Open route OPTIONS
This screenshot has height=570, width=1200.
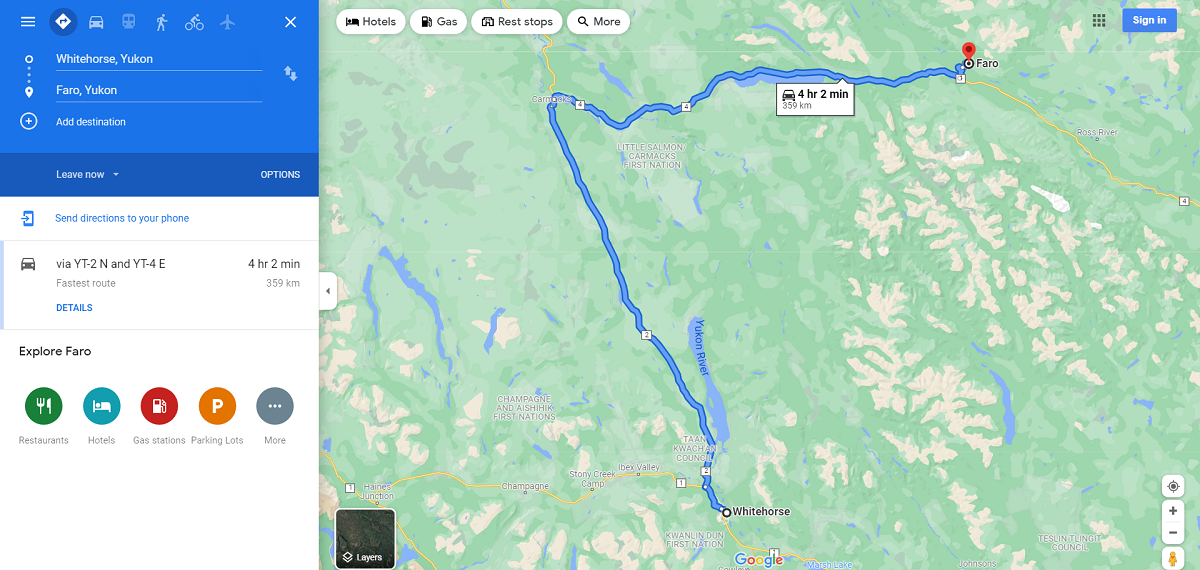(x=280, y=174)
